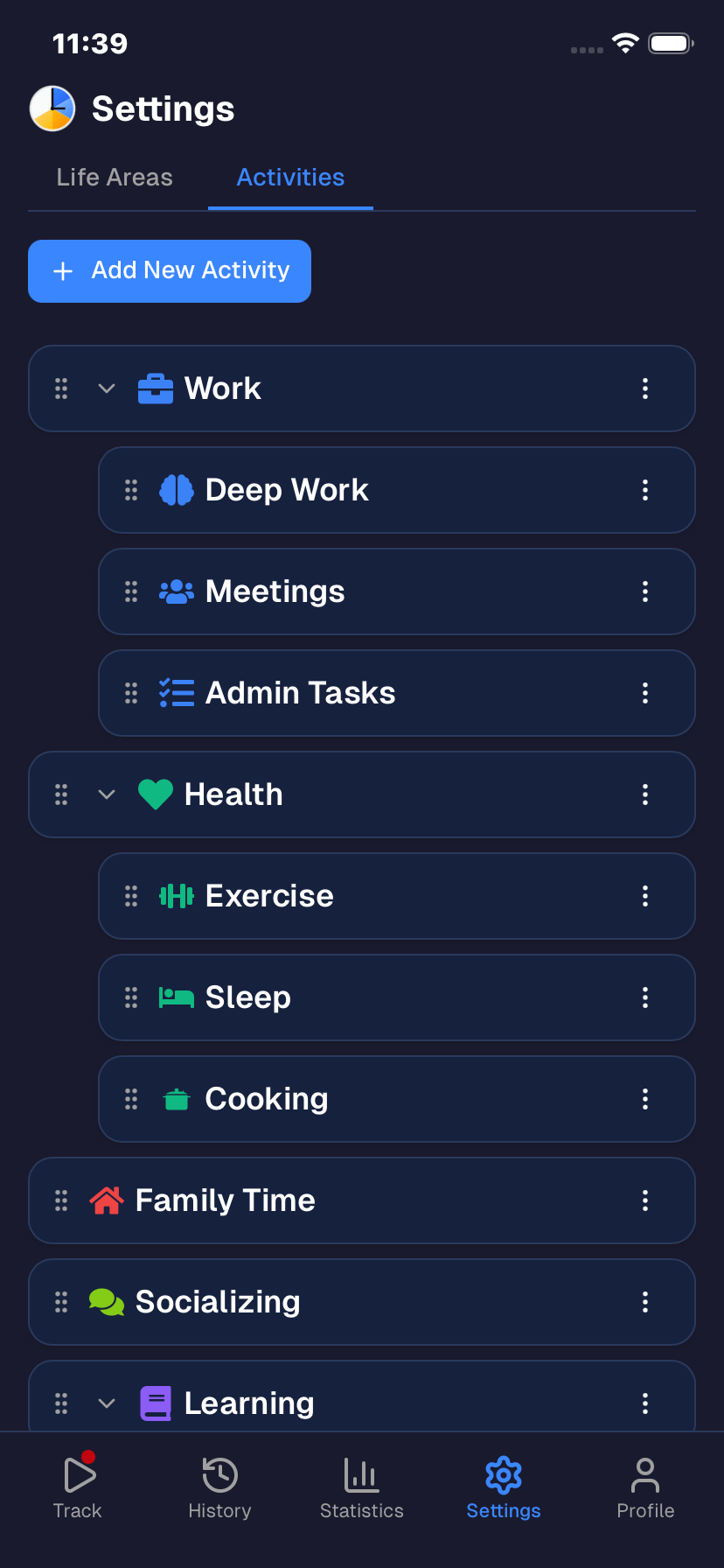The height and width of the screenshot is (1568, 724).
Task: Go to the Track tab
Action: pyautogui.click(x=78, y=1487)
